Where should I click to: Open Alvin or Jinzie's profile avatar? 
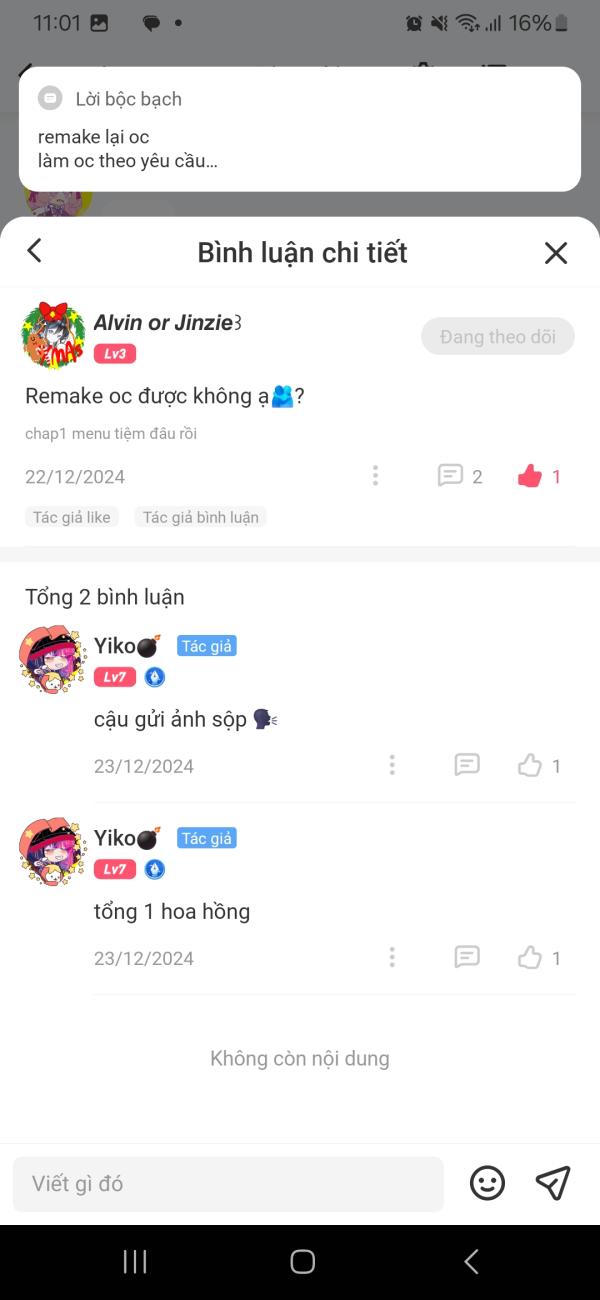54,335
